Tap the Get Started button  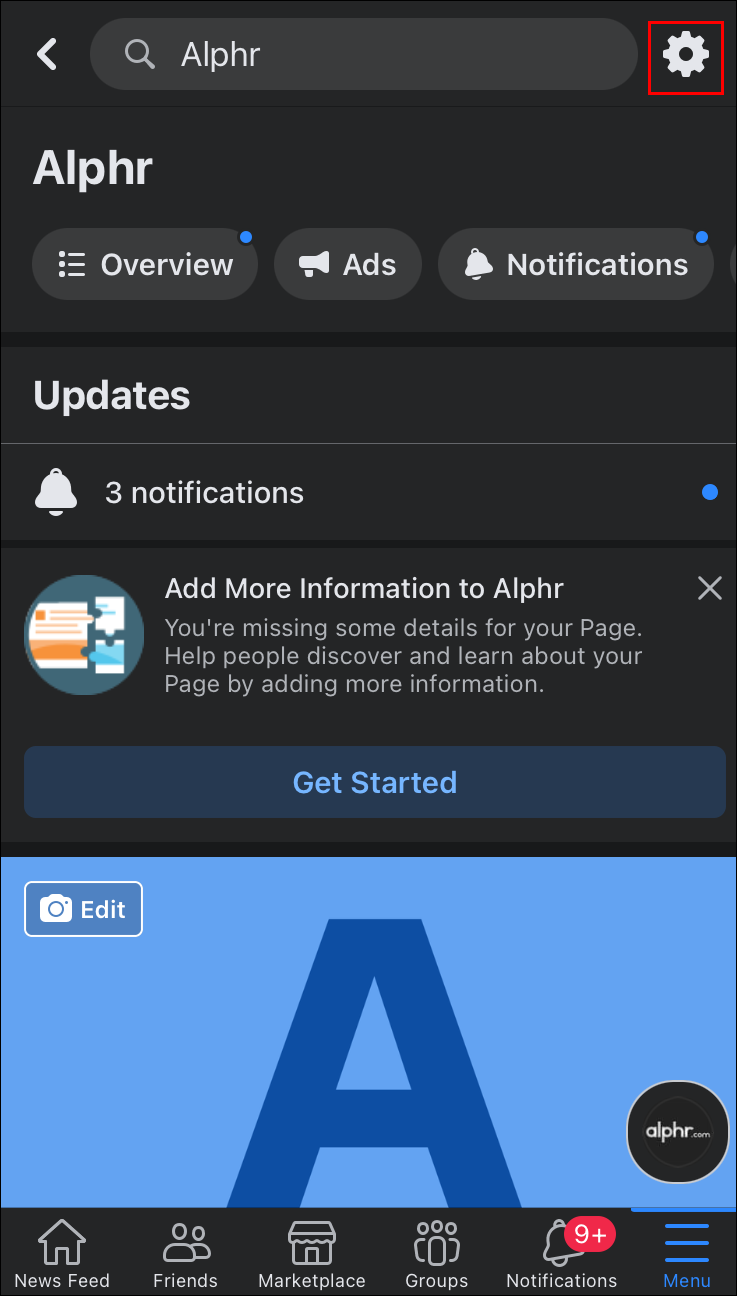coord(374,782)
